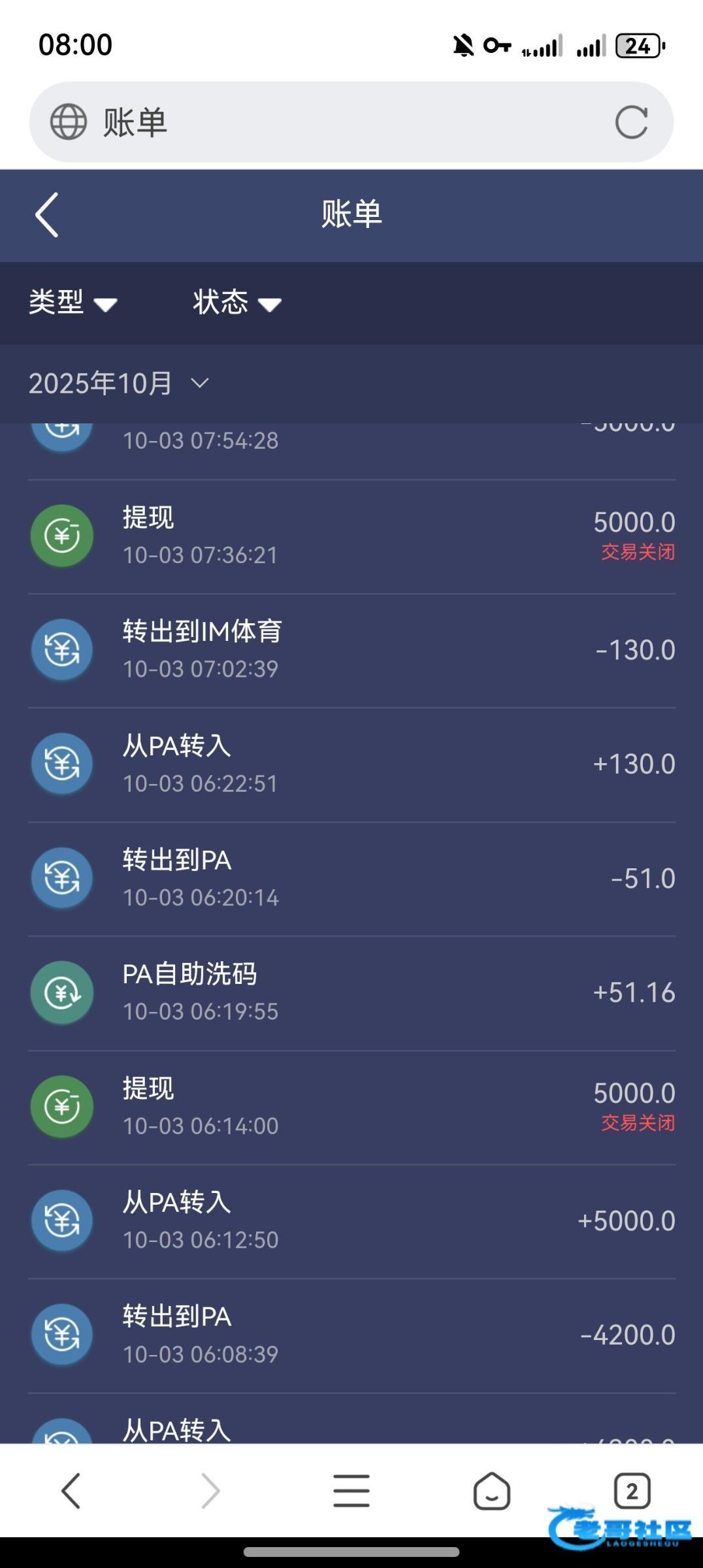Image resolution: width=703 pixels, height=1568 pixels.
Task: Go back using the arrow beside 账单
Action: pyautogui.click(x=46, y=214)
